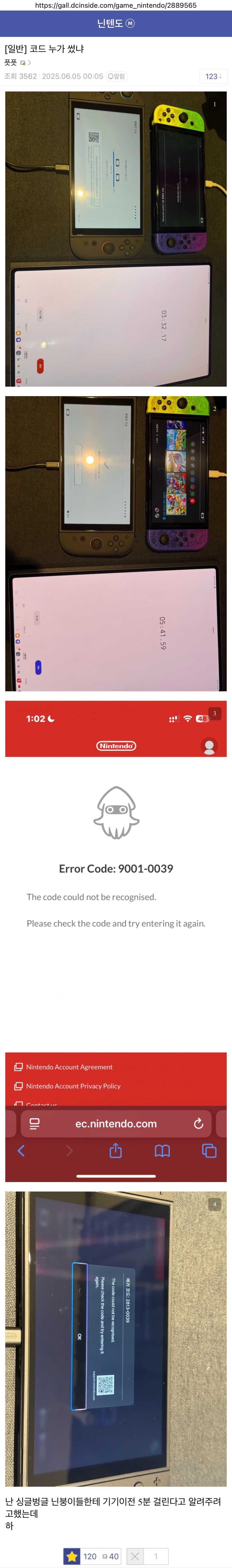Open the first photo of two Switch consoles
This screenshot has height=1568, width=232.
pyautogui.click(x=116, y=238)
